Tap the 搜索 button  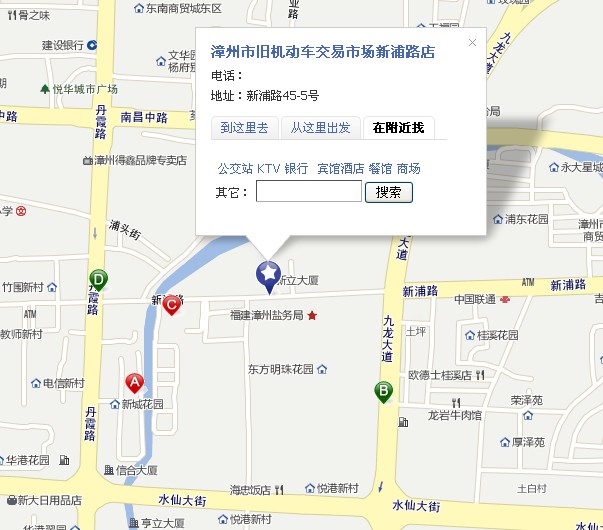[x=388, y=191]
